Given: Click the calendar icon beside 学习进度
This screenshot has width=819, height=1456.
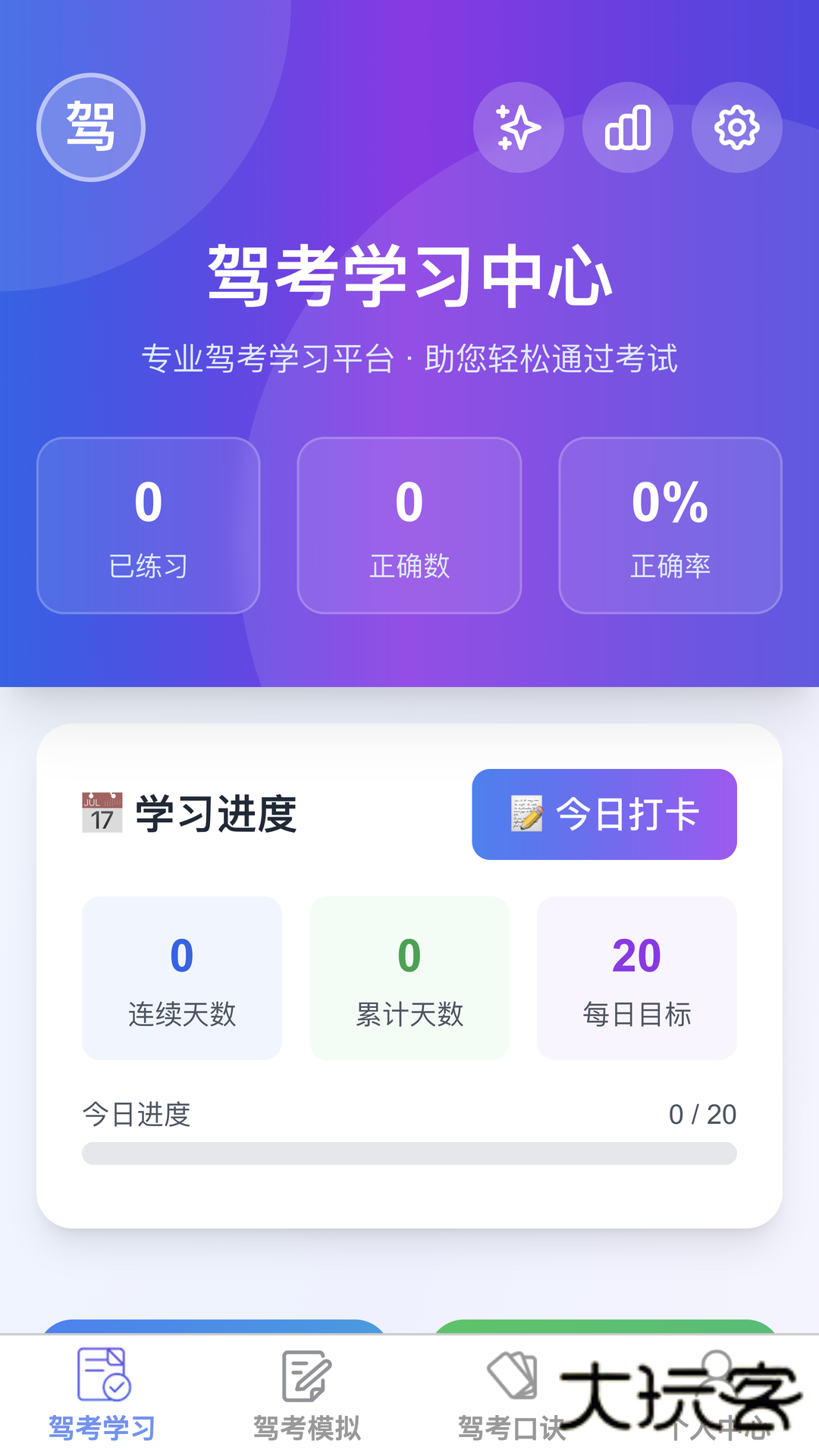Looking at the screenshot, I should click(x=102, y=811).
